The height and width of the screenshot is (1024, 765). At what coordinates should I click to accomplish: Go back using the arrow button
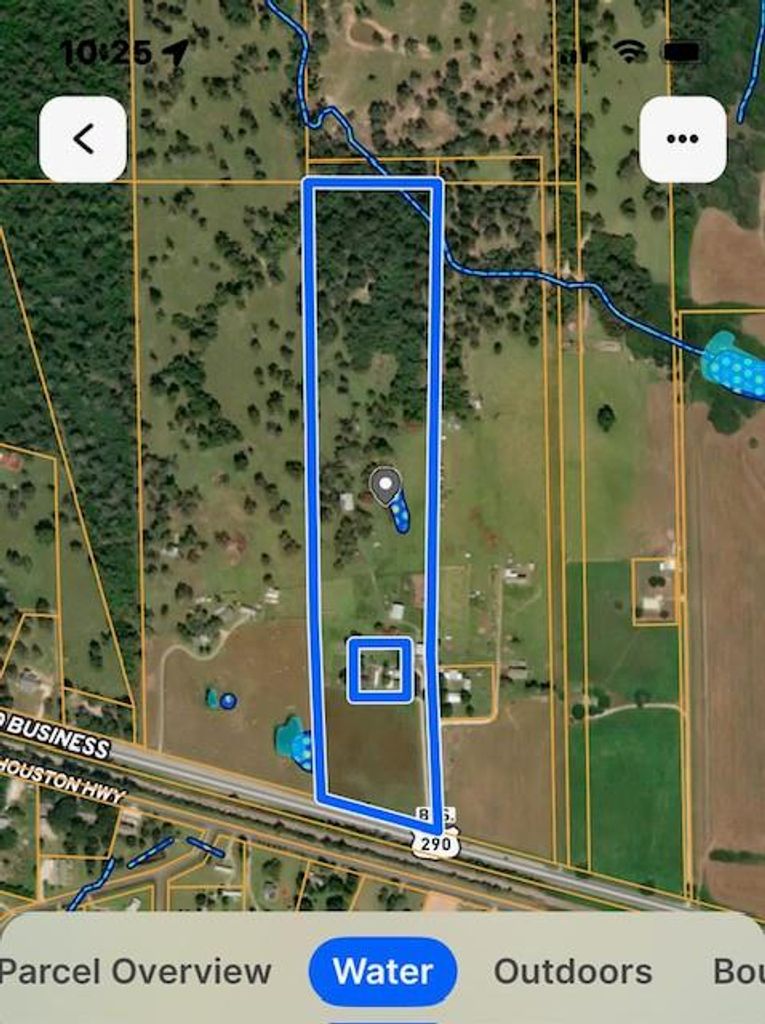[x=83, y=139]
